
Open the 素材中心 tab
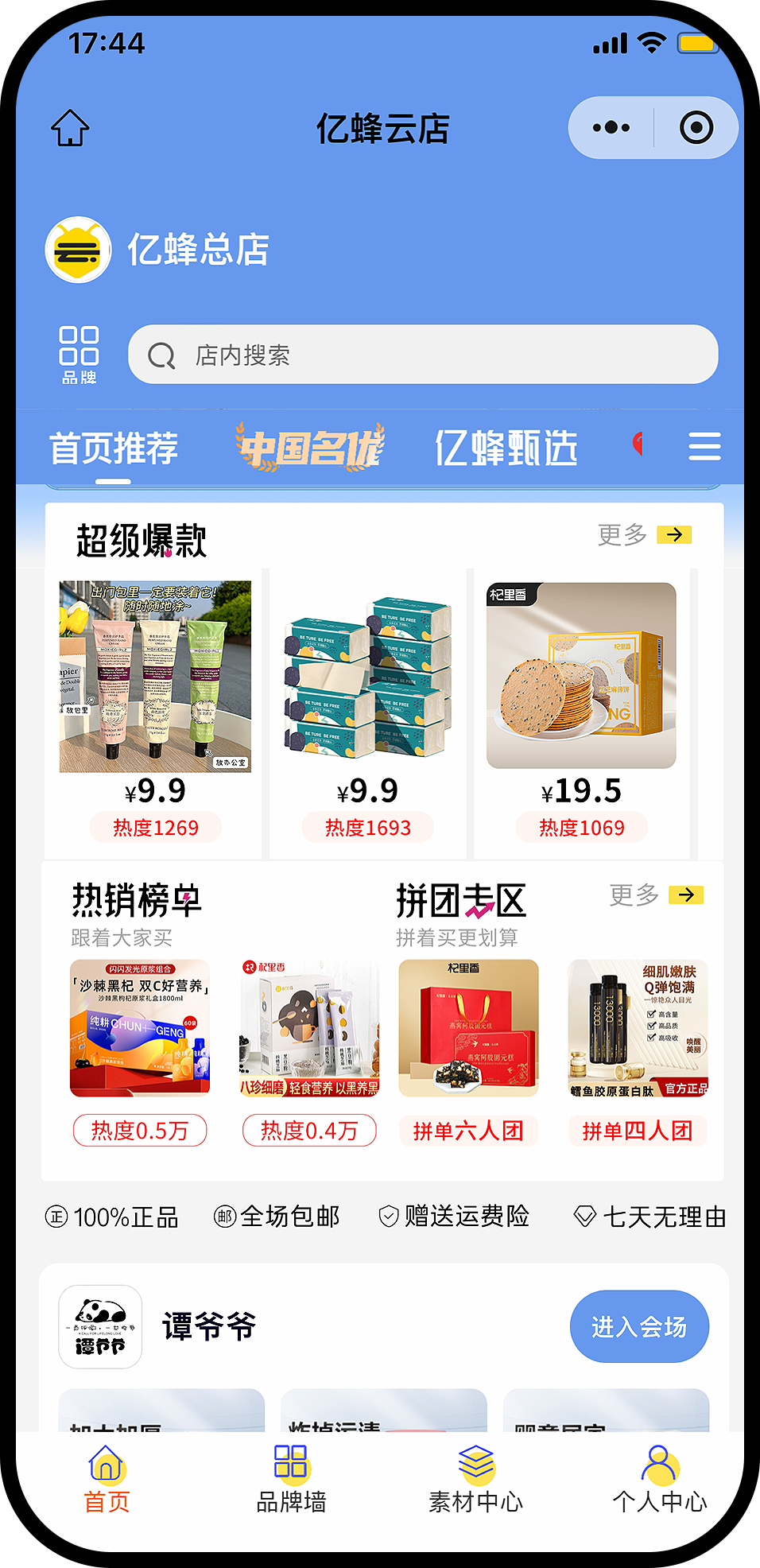point(475,1479)
